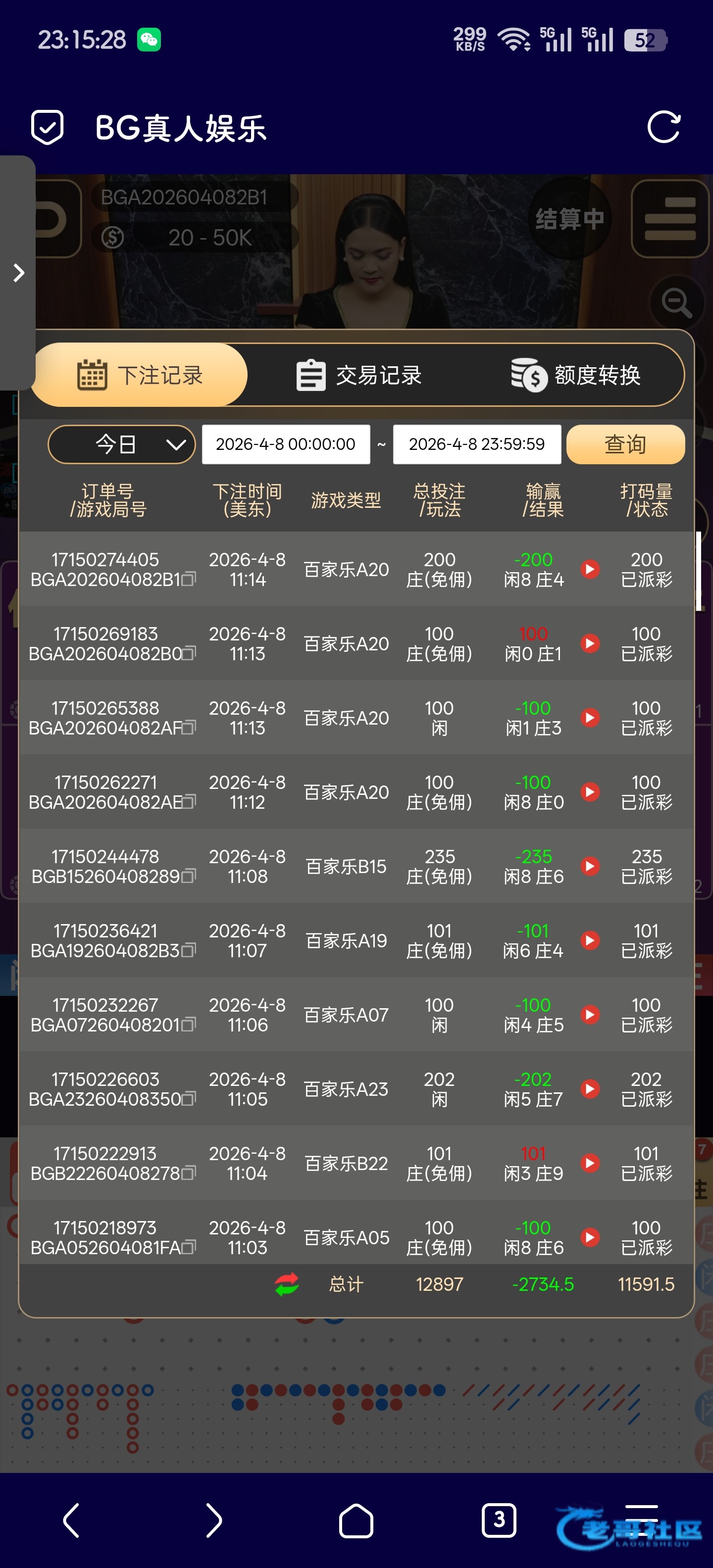Image resolution: width=713 pixels, height=1568 pixels.
Task: Play replay for order 17150244478
Action: coord(590,866)
